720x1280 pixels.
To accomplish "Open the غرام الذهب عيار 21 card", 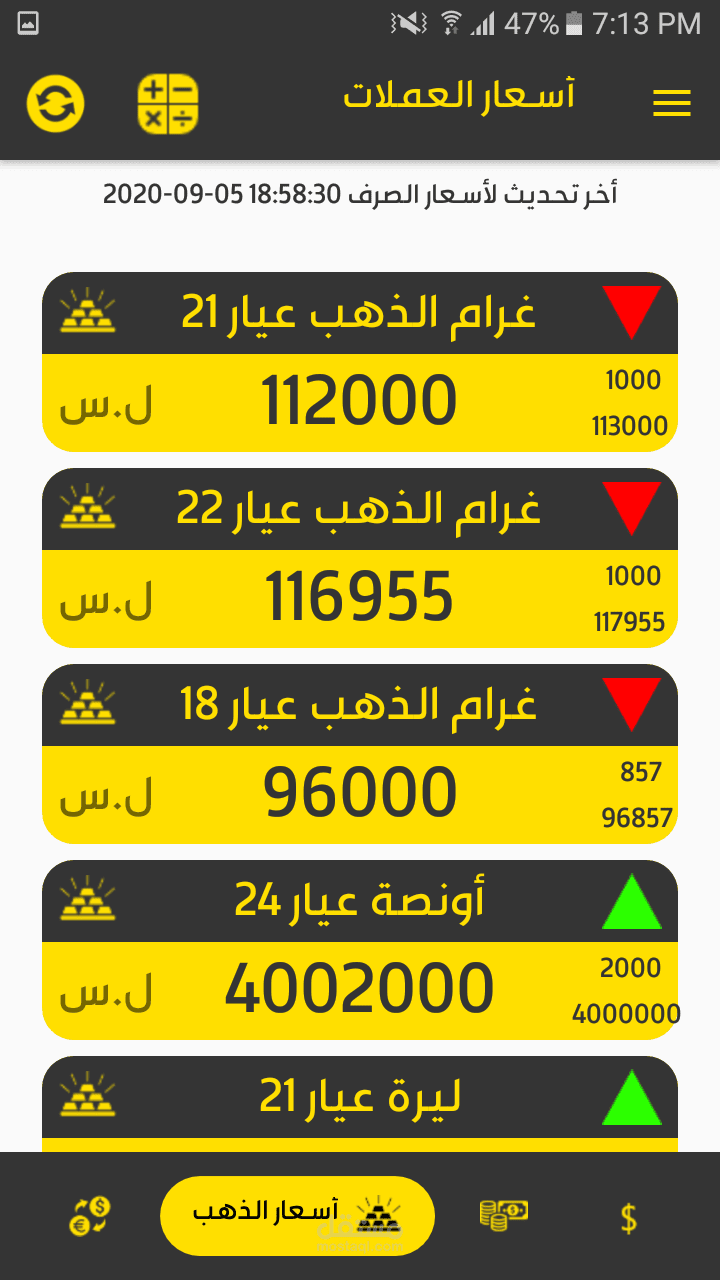I will [x=360, y=362].
